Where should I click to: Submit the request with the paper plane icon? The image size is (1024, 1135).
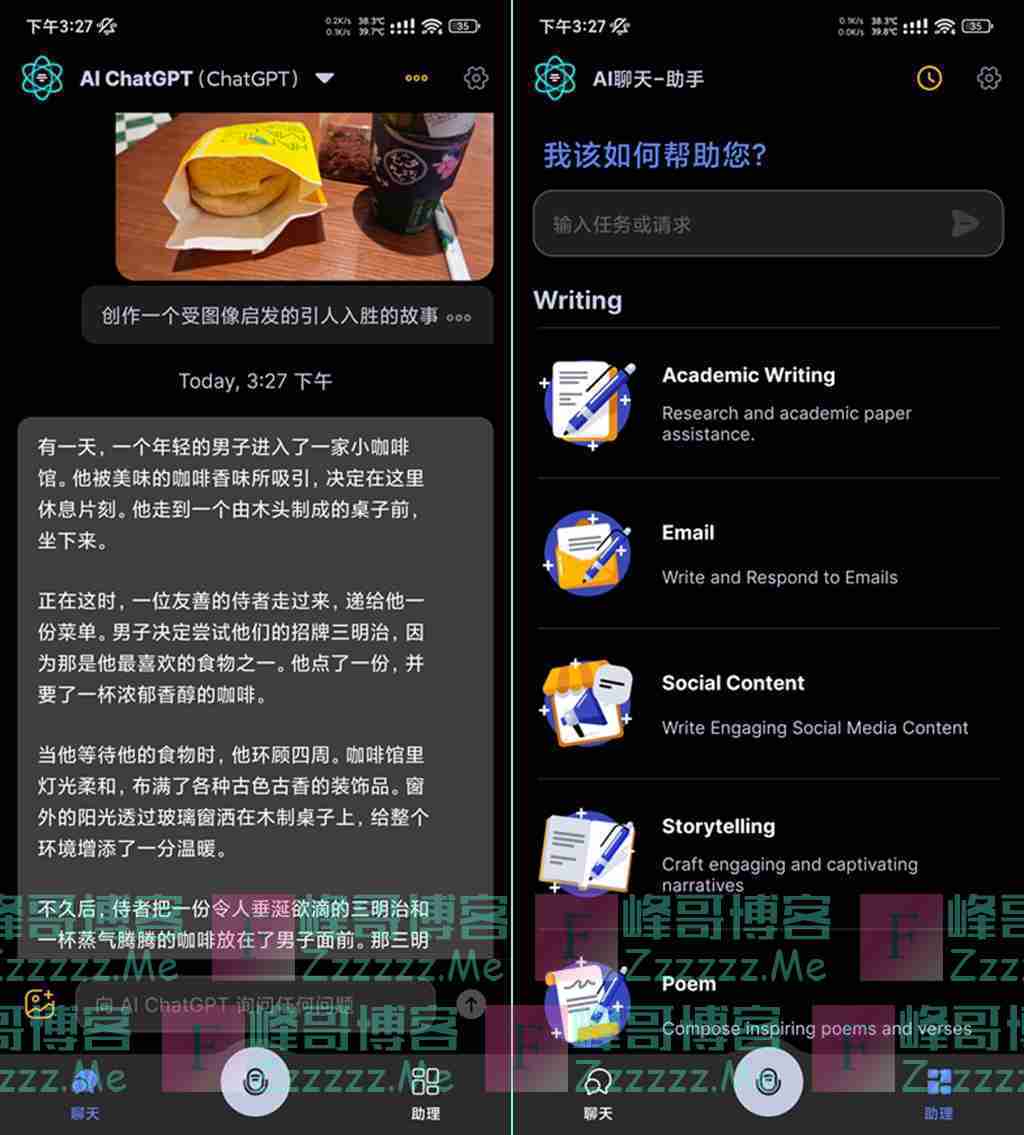pyautogui.click(x=964, y=224)
